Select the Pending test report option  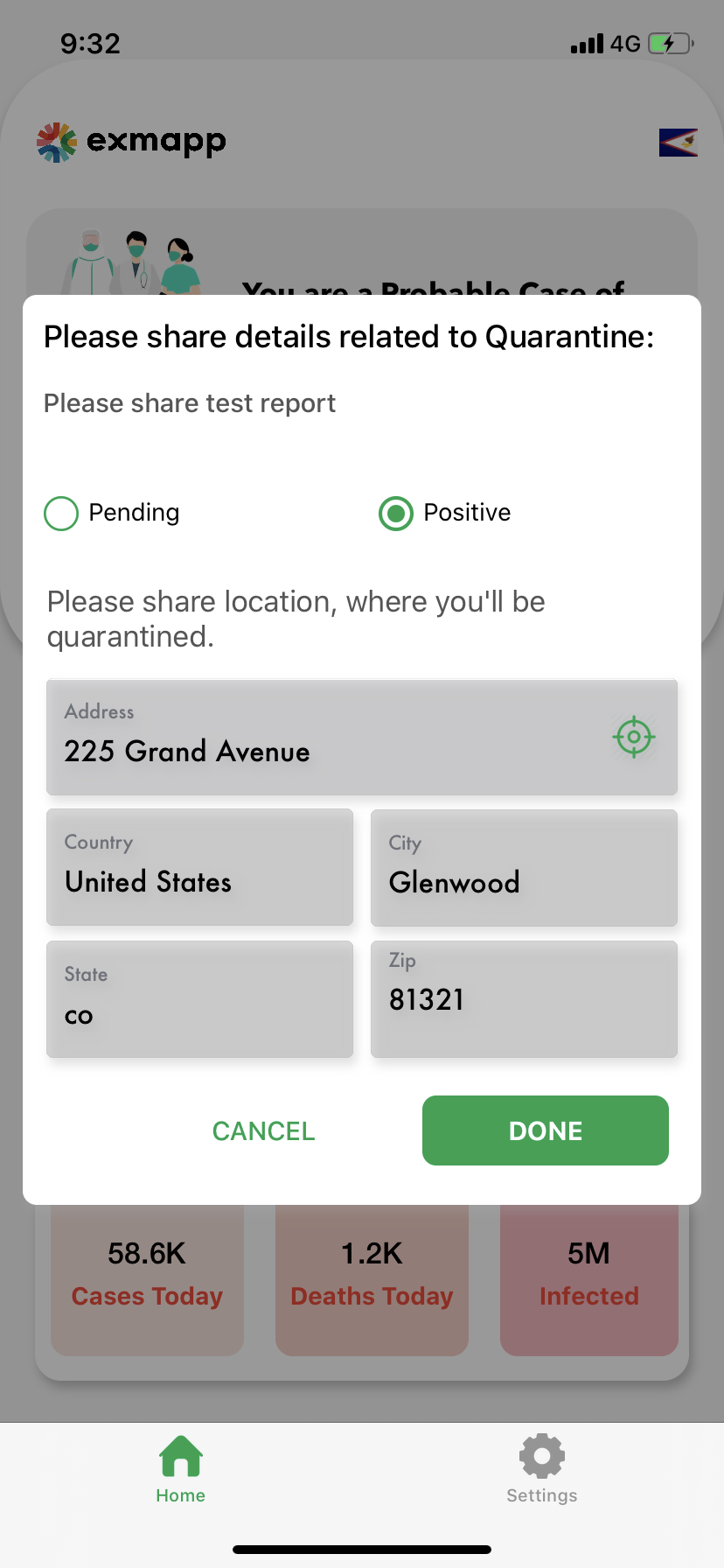point(62,514)
